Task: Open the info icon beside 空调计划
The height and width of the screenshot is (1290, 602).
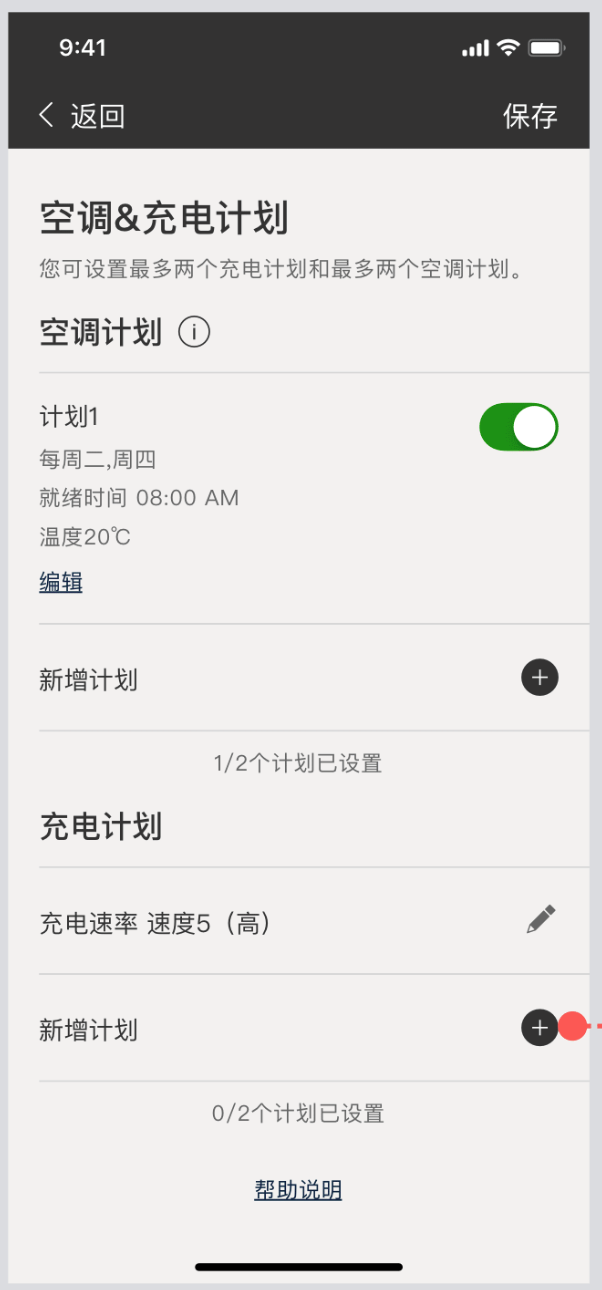Action: pyautogui.click(x=194, y=332)
